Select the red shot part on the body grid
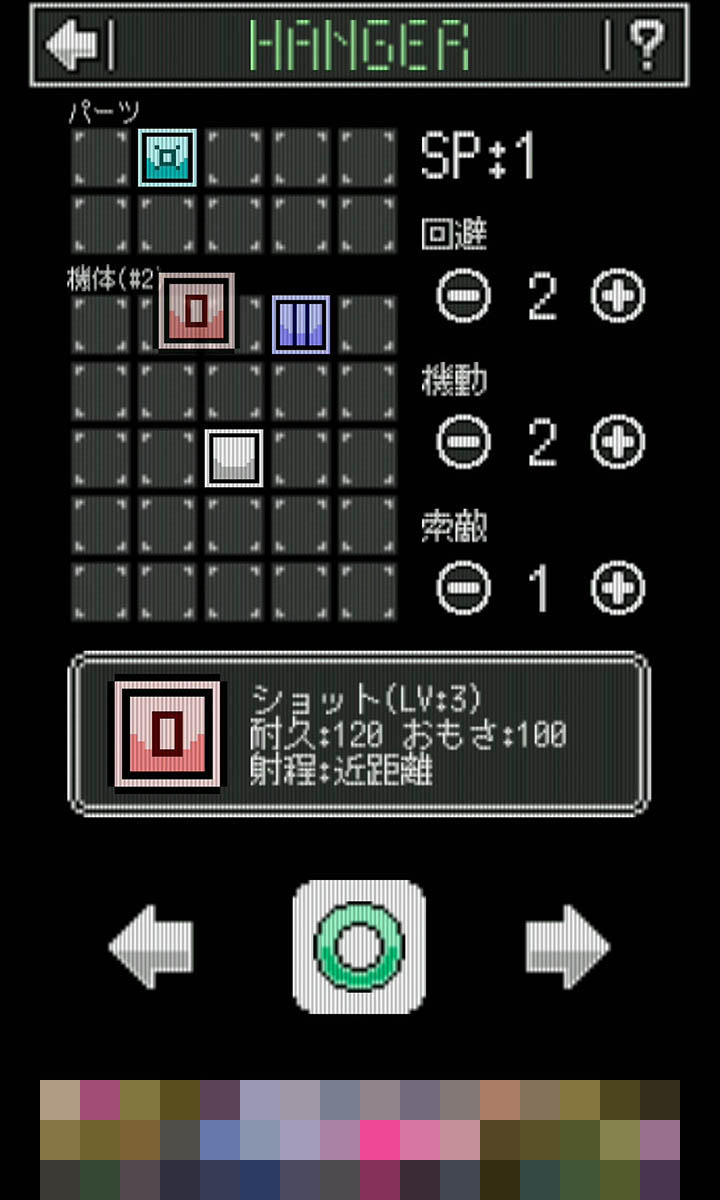 (x=197, y=311)
